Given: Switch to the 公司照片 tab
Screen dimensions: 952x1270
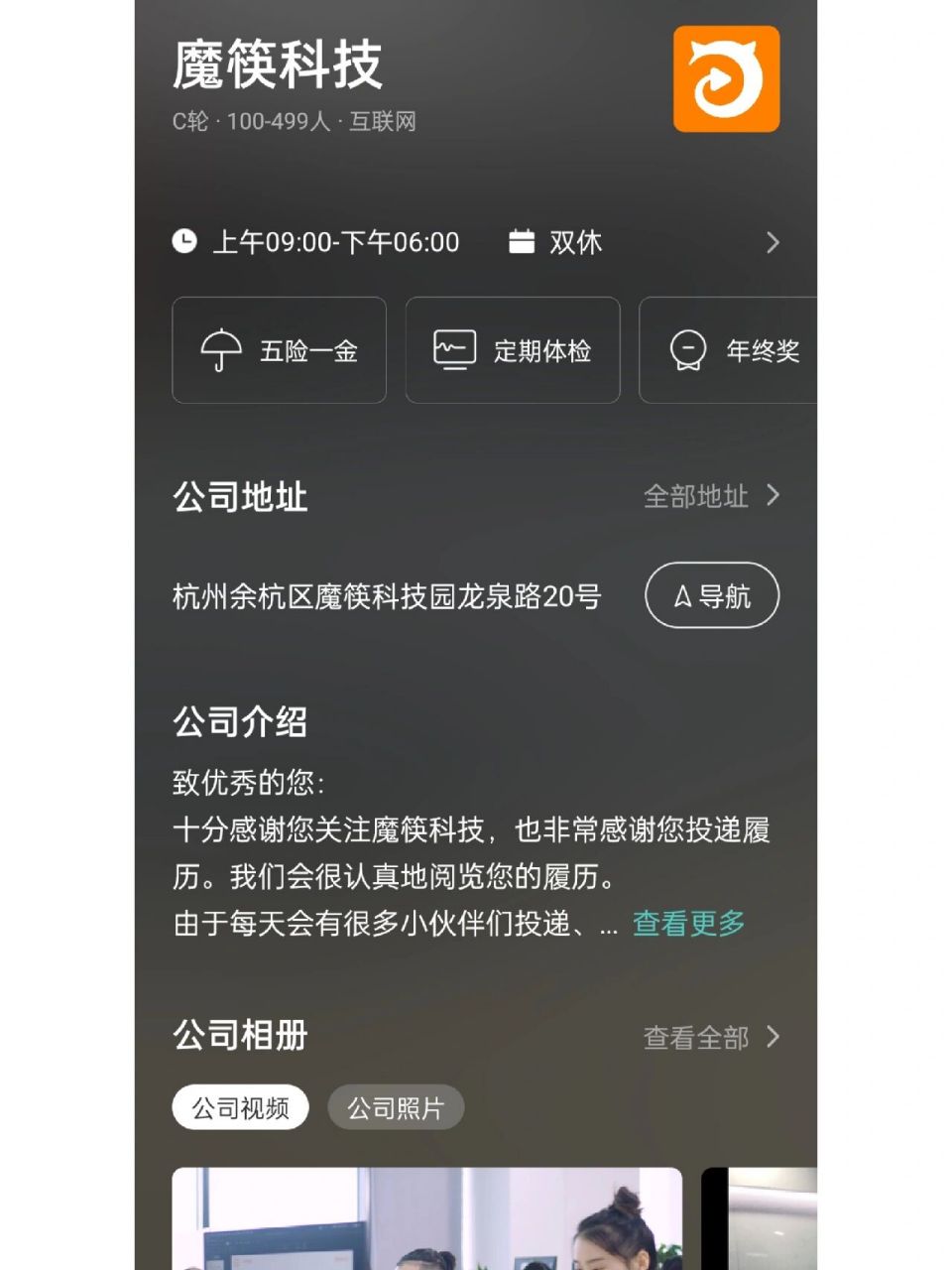Looking at the screenshot, I should point(396,1106).
